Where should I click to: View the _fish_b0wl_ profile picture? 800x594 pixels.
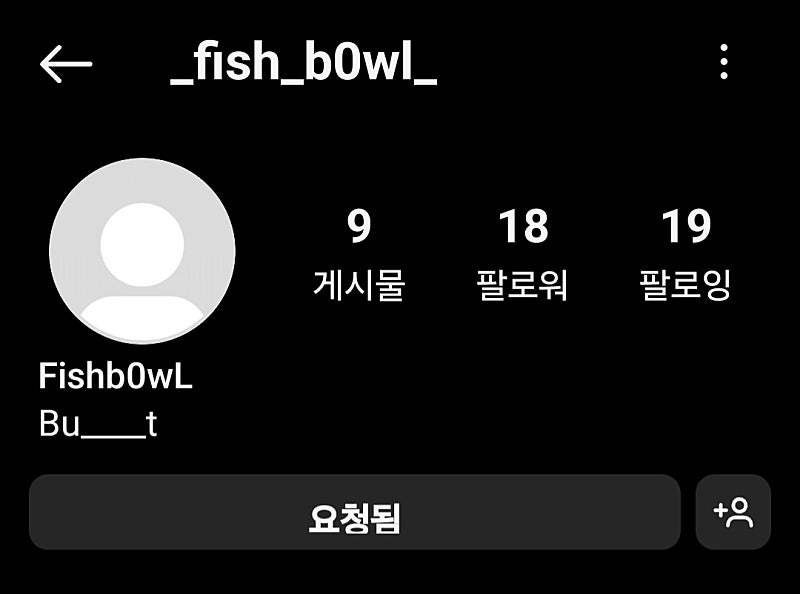click(x=142, y=252)
